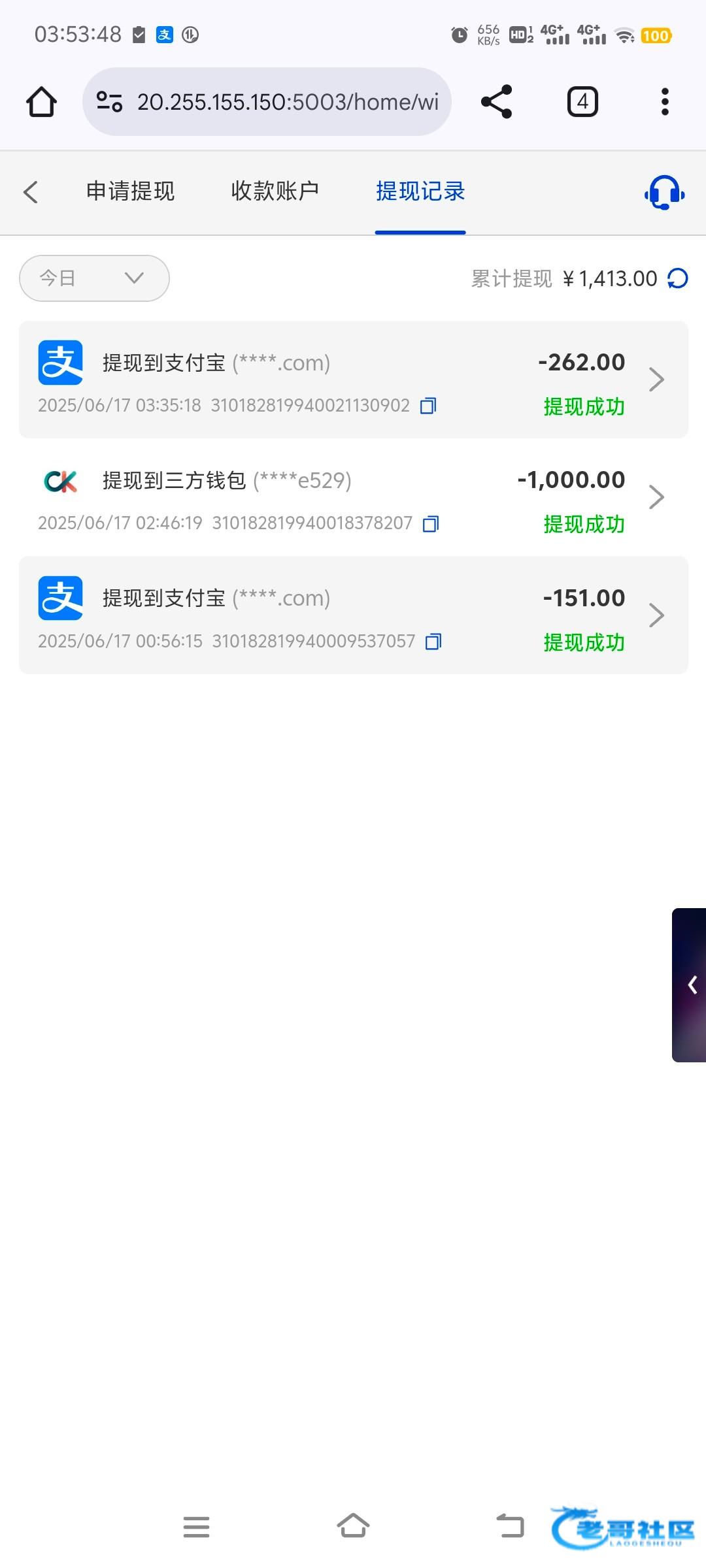Go to the browser home page

pos(41,102)
